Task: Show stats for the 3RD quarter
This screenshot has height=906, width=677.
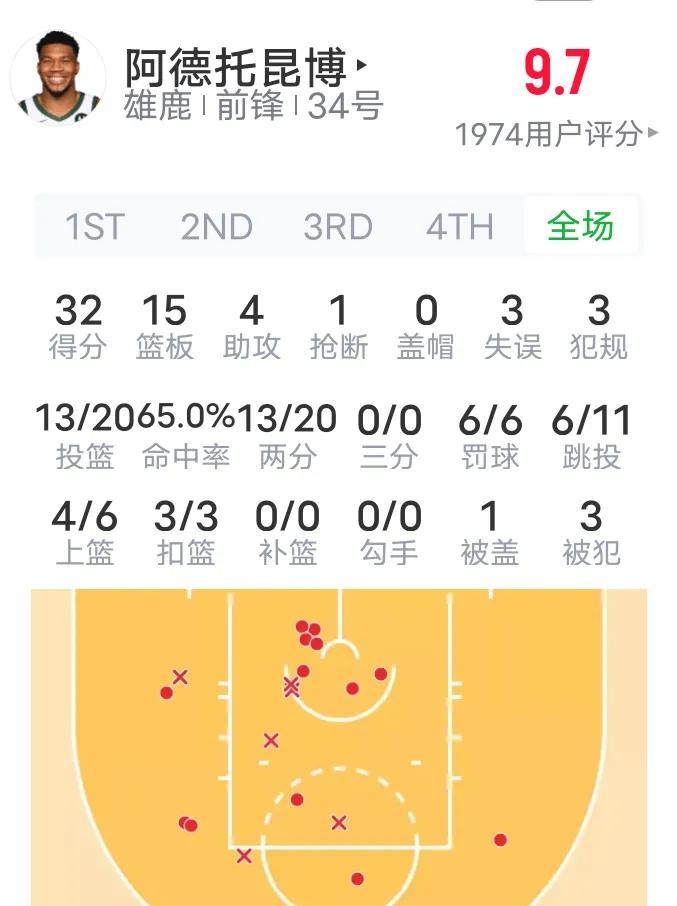Action: coord(338,227)
